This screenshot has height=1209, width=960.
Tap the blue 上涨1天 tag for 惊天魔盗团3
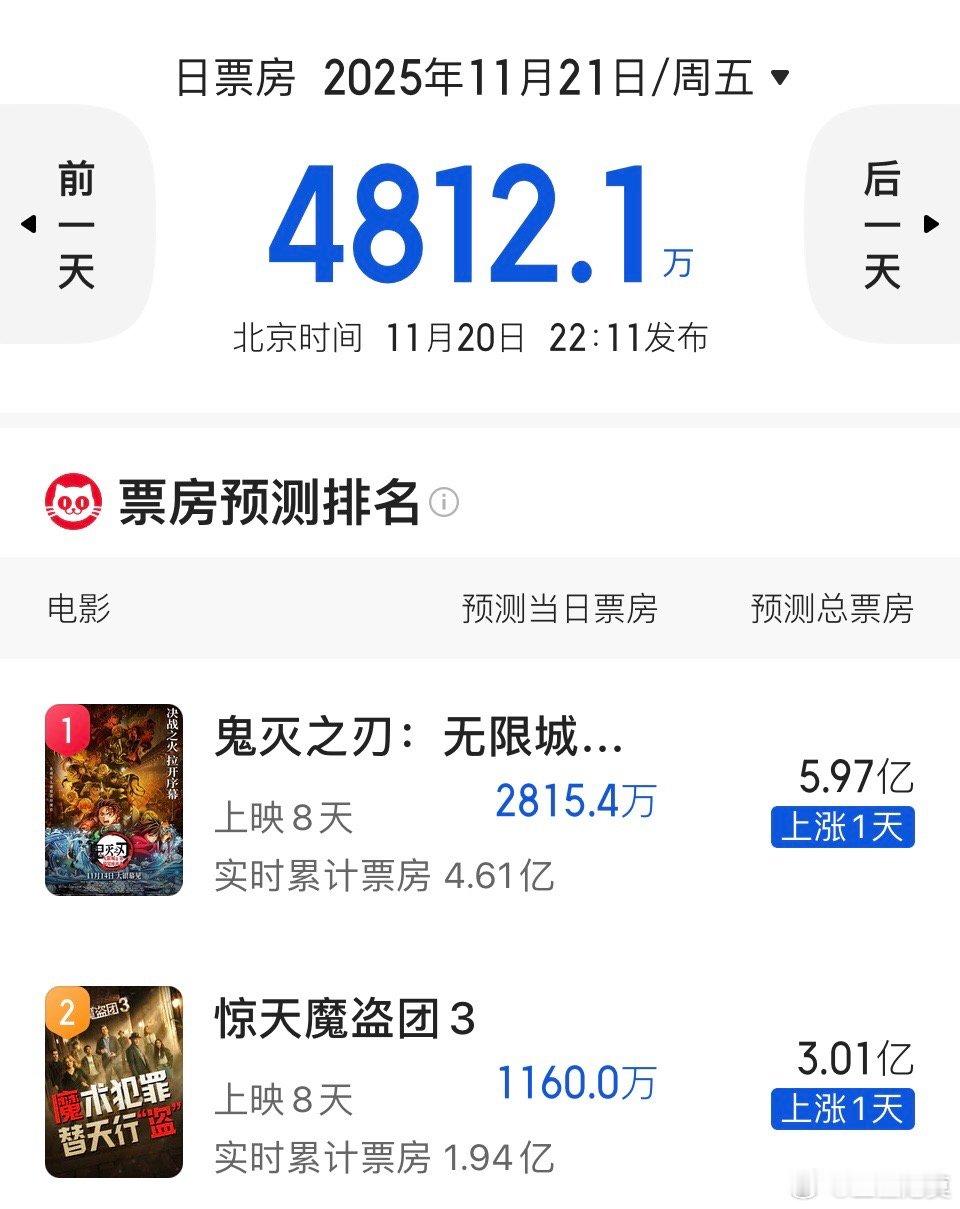pos(843,1108)
